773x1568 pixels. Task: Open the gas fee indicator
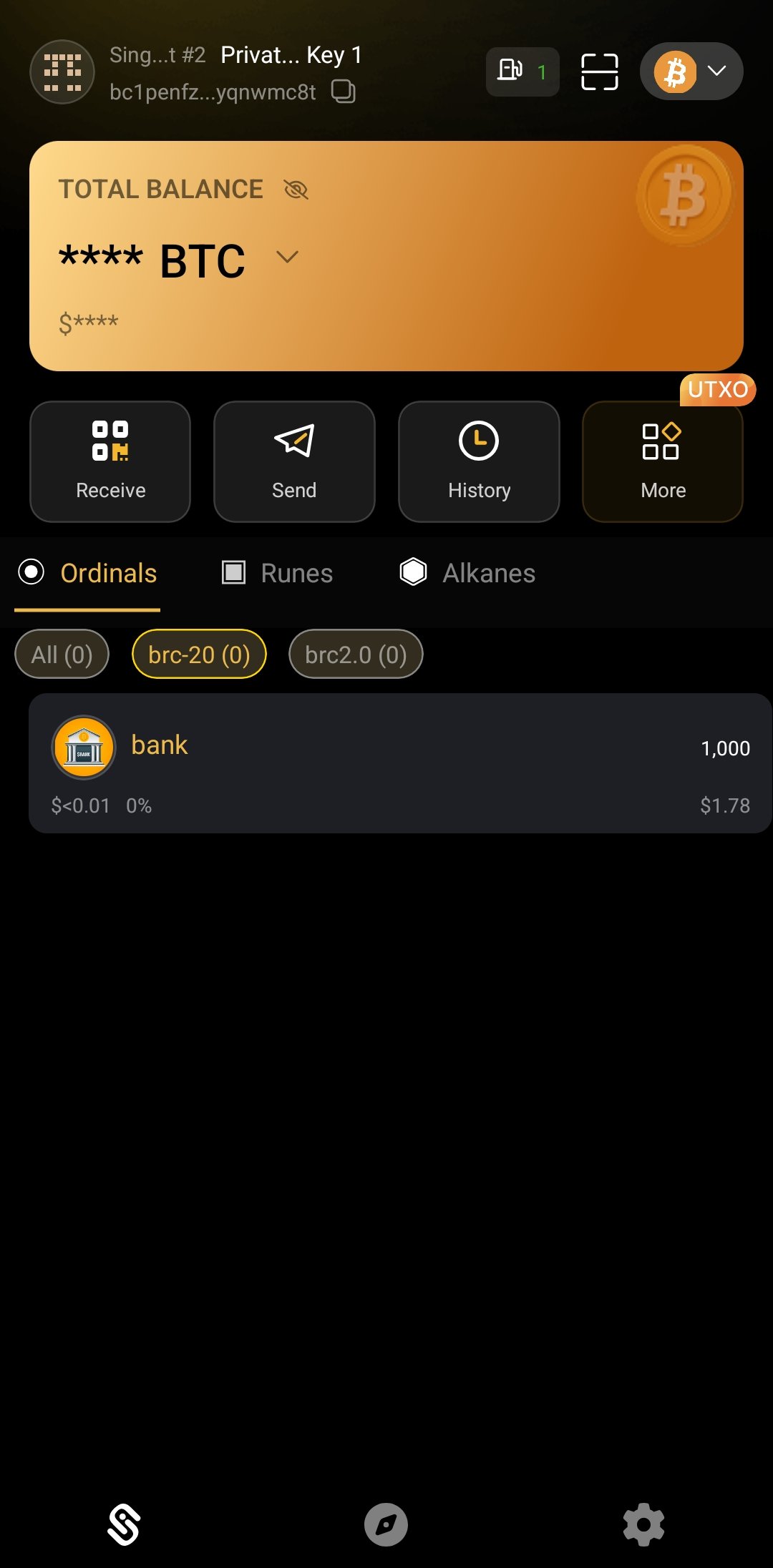tap(522, 72)
